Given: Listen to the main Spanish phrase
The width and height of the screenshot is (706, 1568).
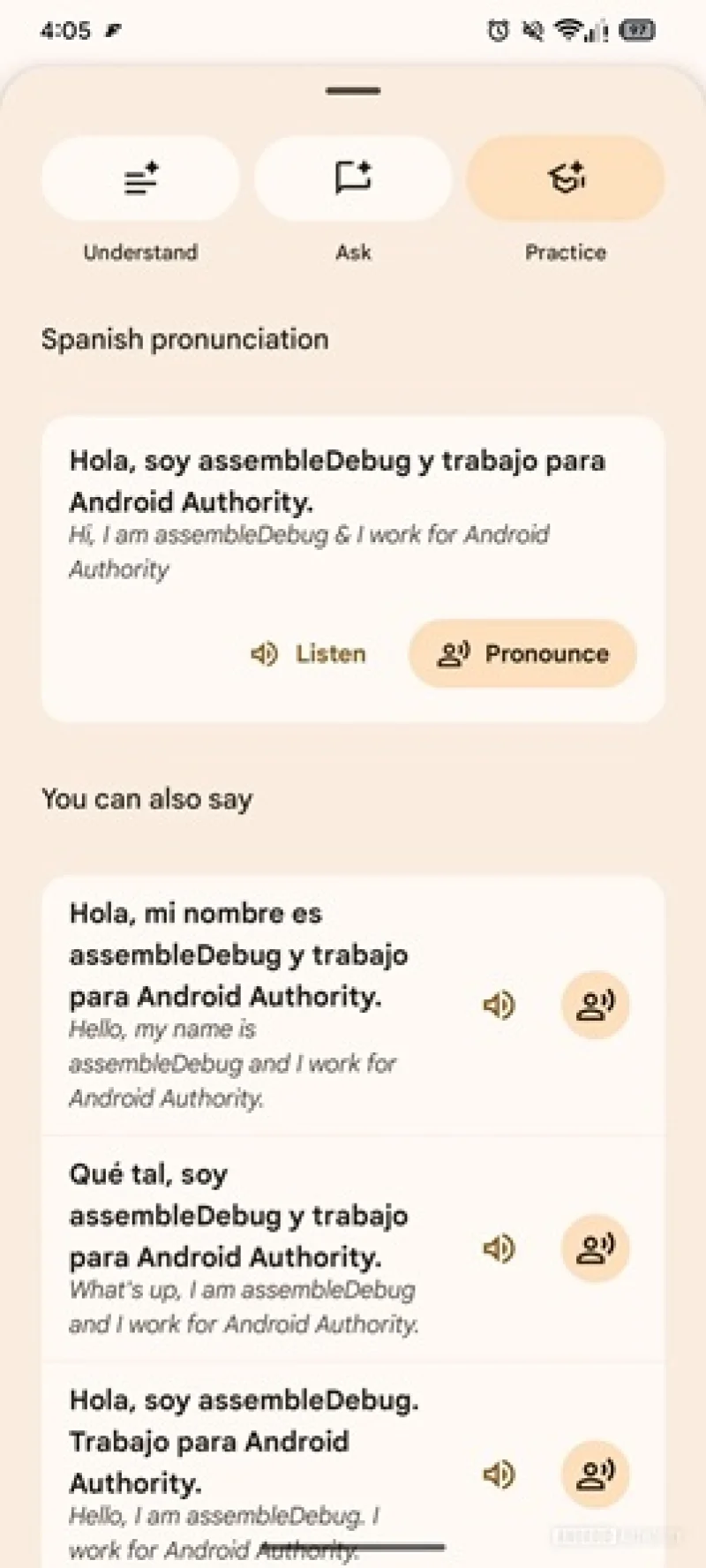Looking at the screenshot, I should click(x=309, y=654).
